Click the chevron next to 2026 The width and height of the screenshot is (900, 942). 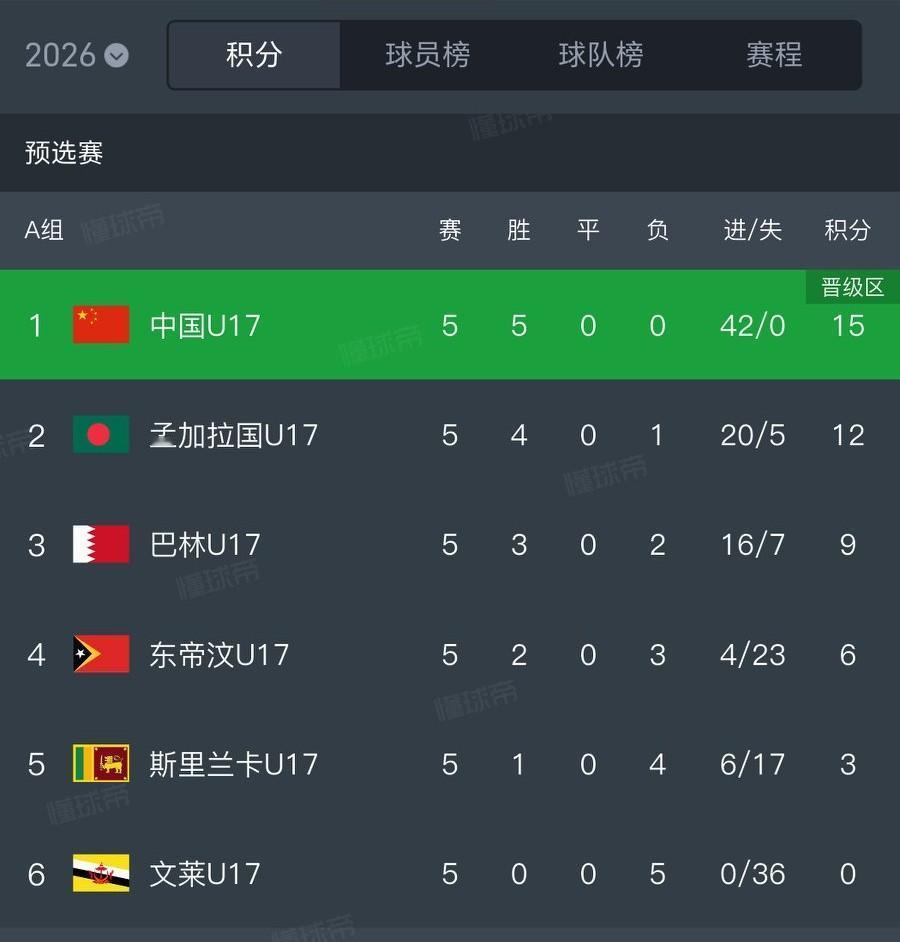(x=114, y=56)
